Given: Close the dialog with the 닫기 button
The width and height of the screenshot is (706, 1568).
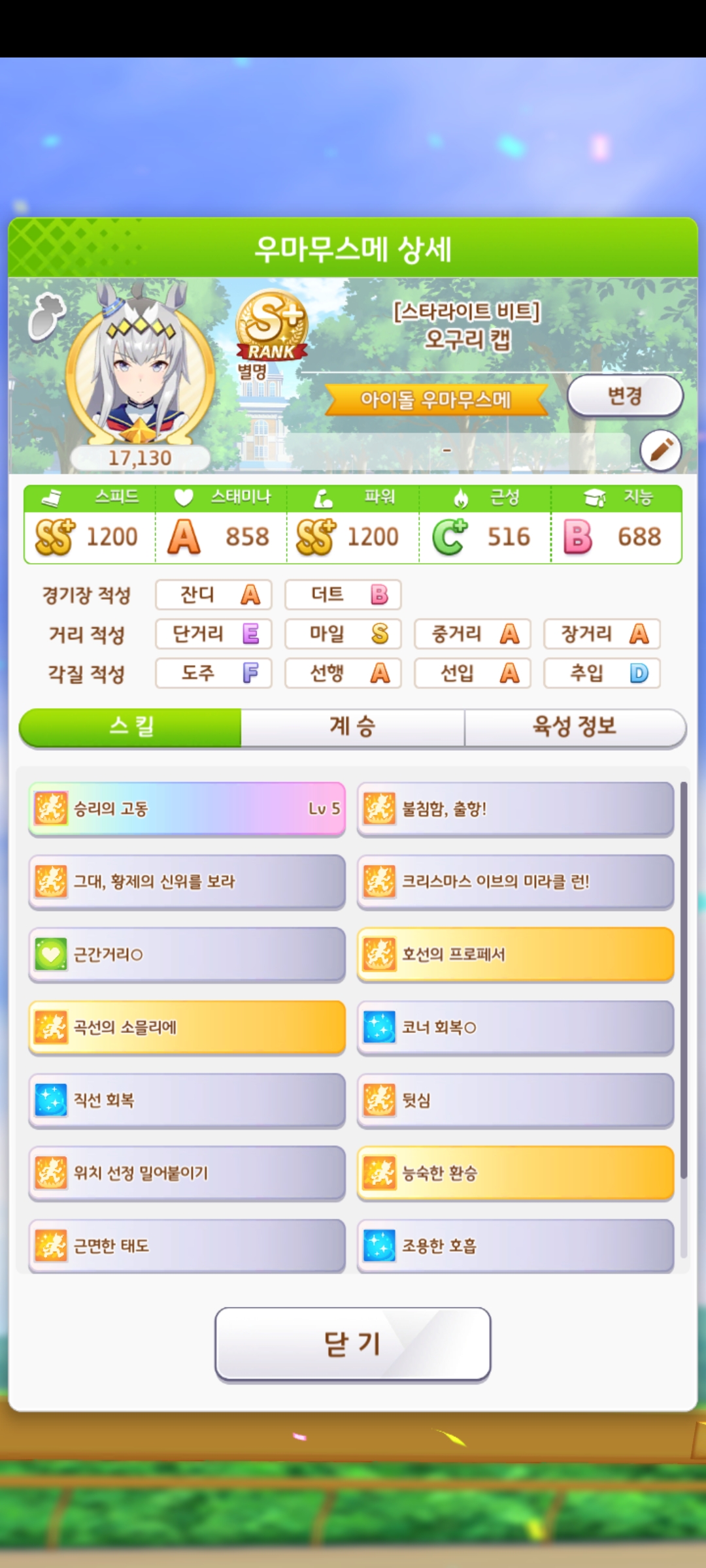Looking at the screenshot, I should point(352,1344).
